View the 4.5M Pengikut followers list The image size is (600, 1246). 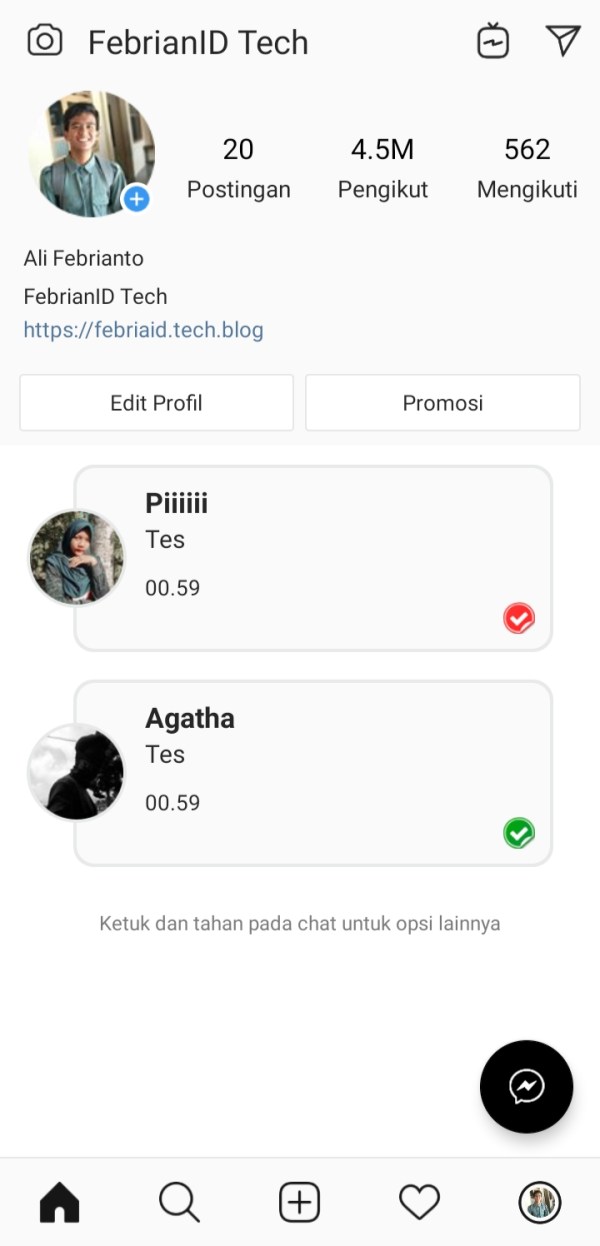(x=382, y=168)
